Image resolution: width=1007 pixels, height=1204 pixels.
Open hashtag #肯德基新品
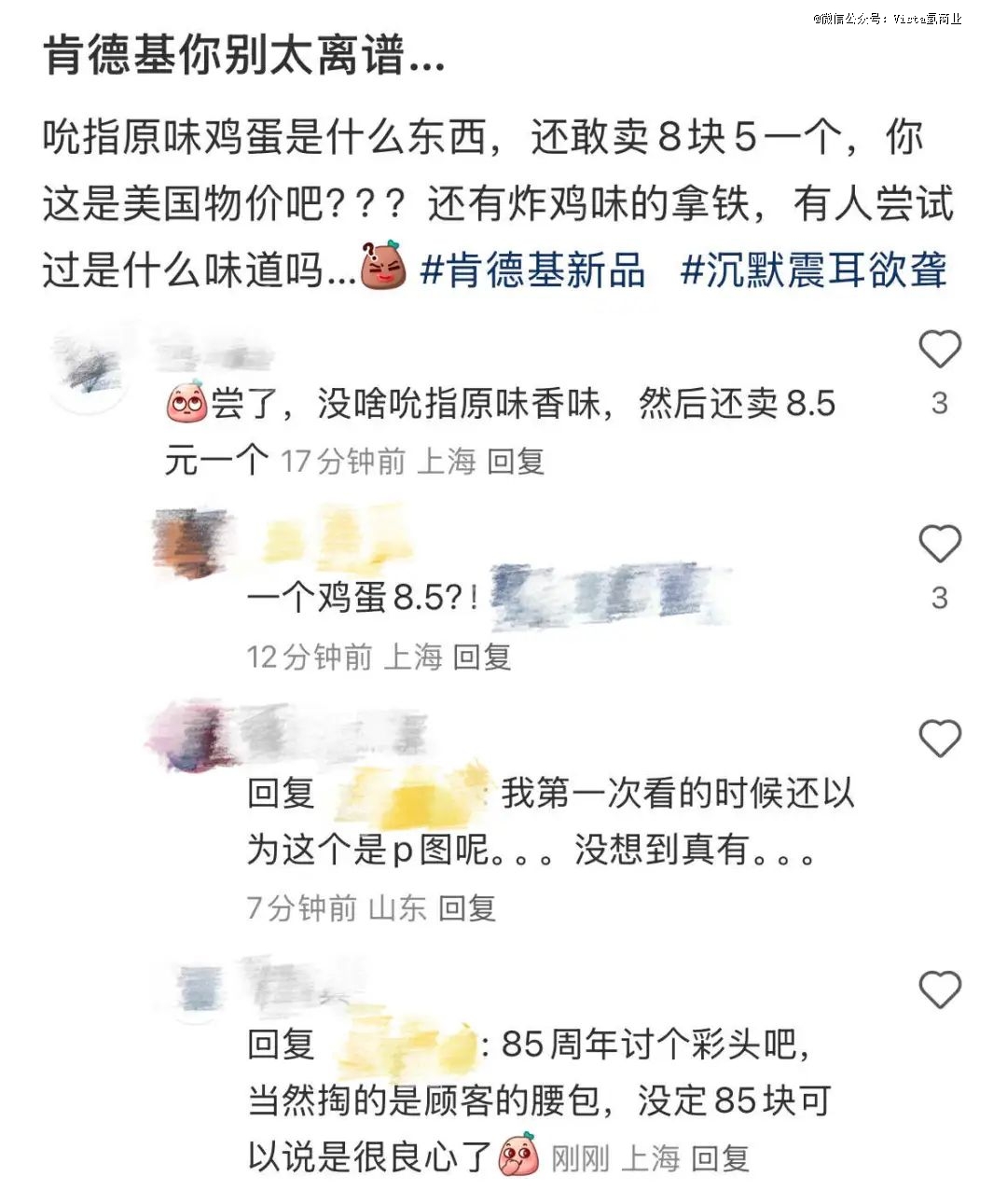point(532,270)
